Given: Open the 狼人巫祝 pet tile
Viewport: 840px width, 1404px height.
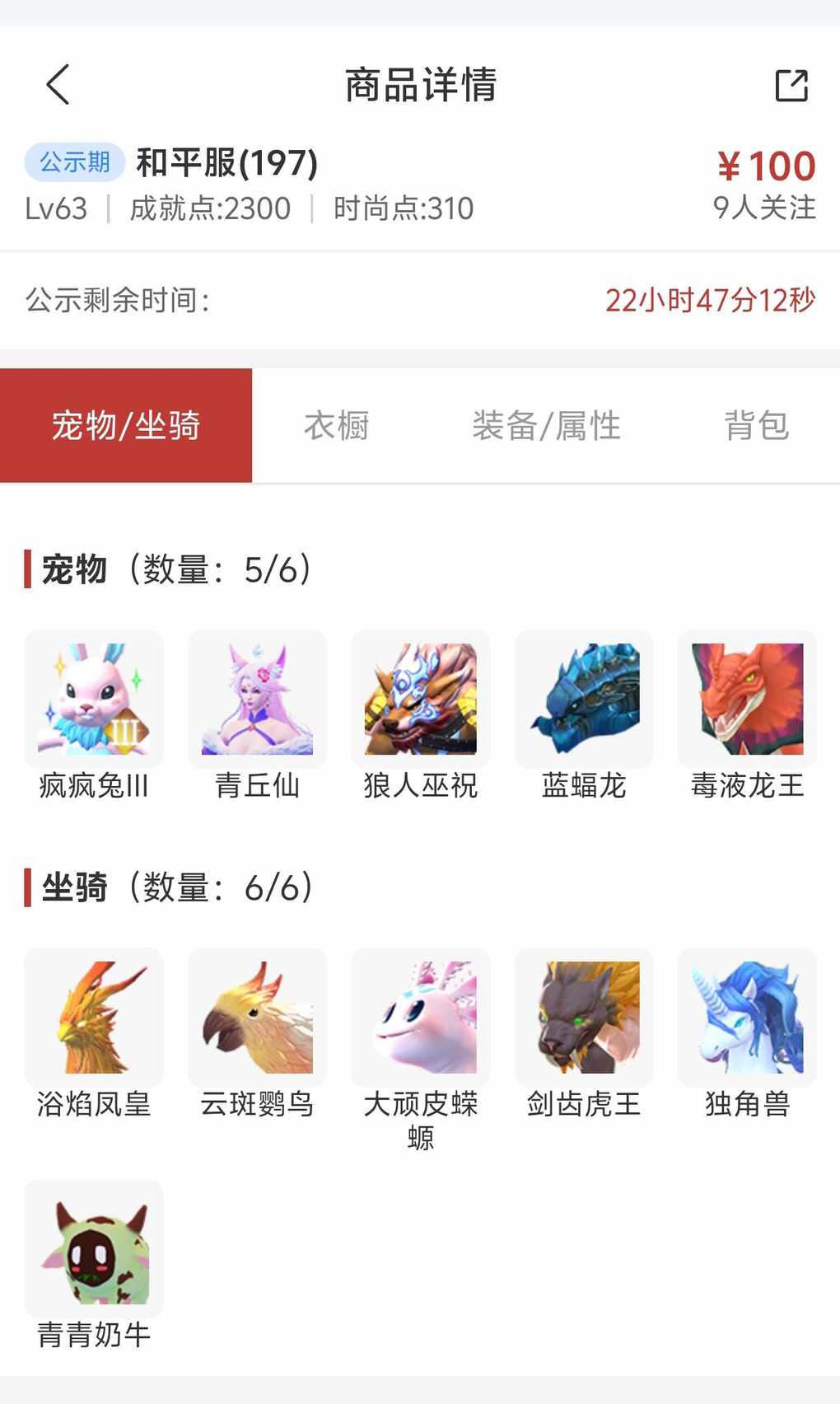Looking at the screenshot, I should pos(420,700).
